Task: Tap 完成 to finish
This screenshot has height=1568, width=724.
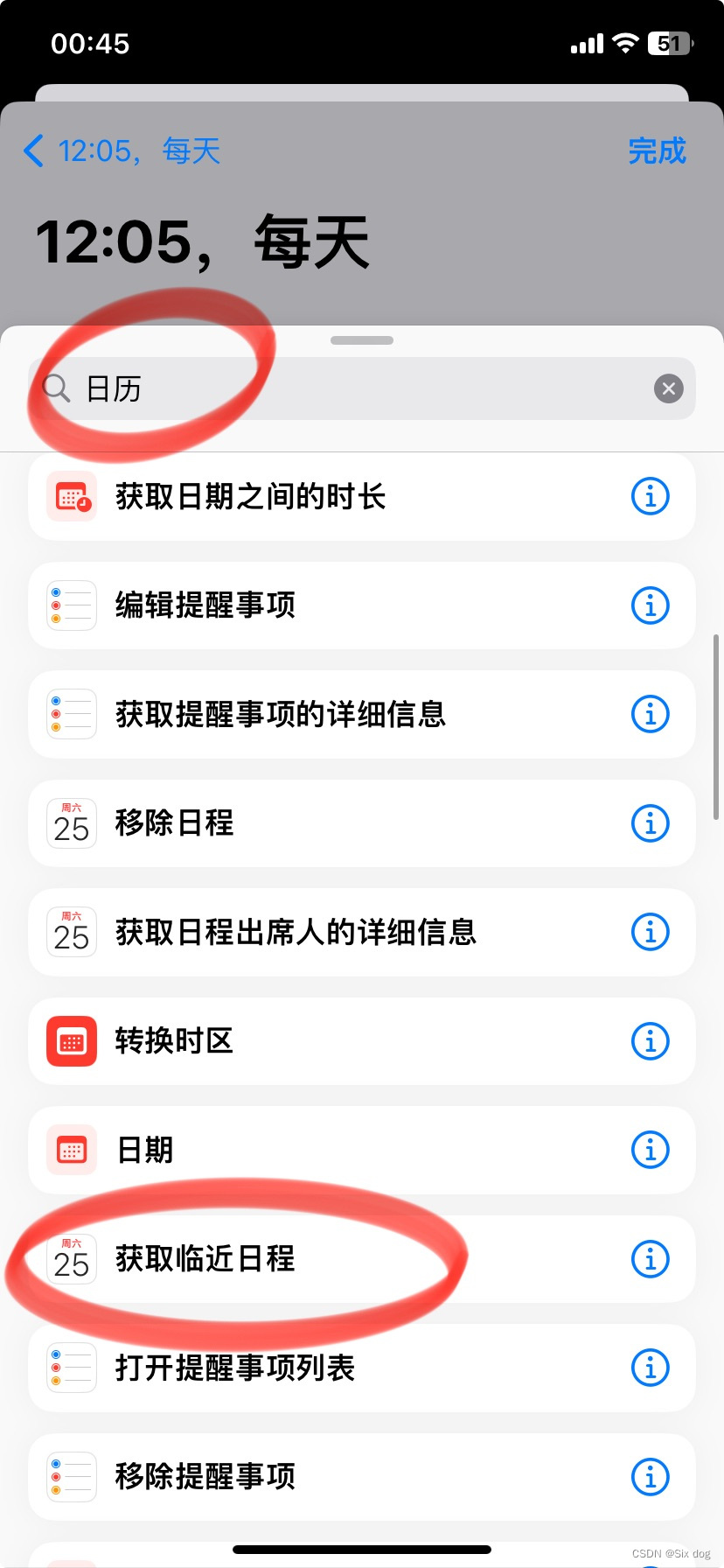Action: [x=657, y=150]
